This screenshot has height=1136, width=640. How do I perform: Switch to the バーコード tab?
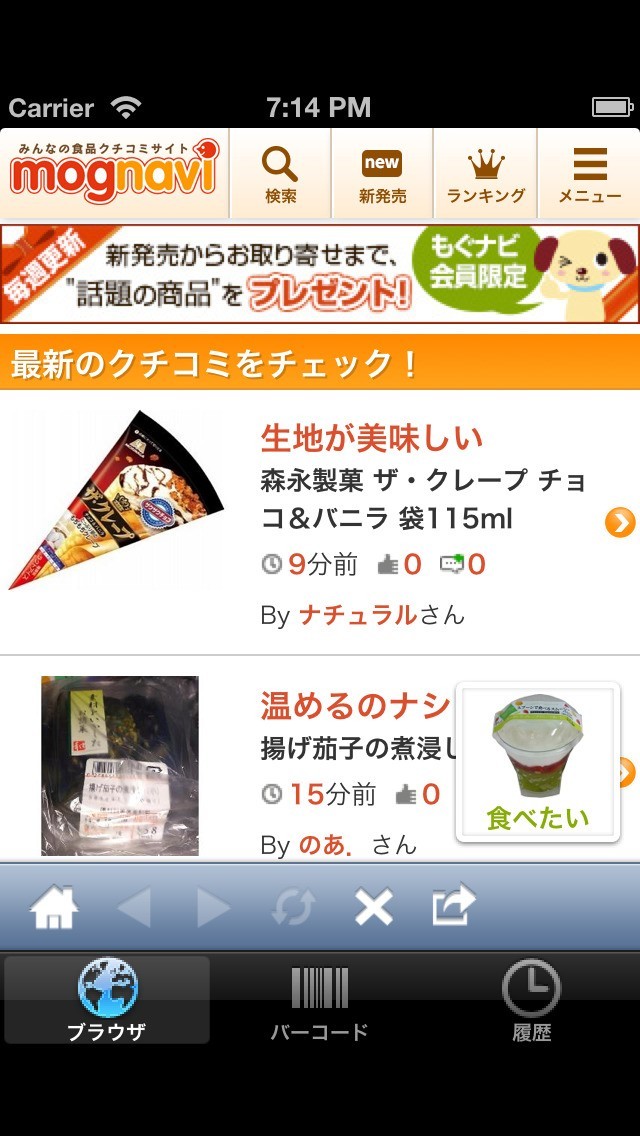click(x=320, y=1002)
